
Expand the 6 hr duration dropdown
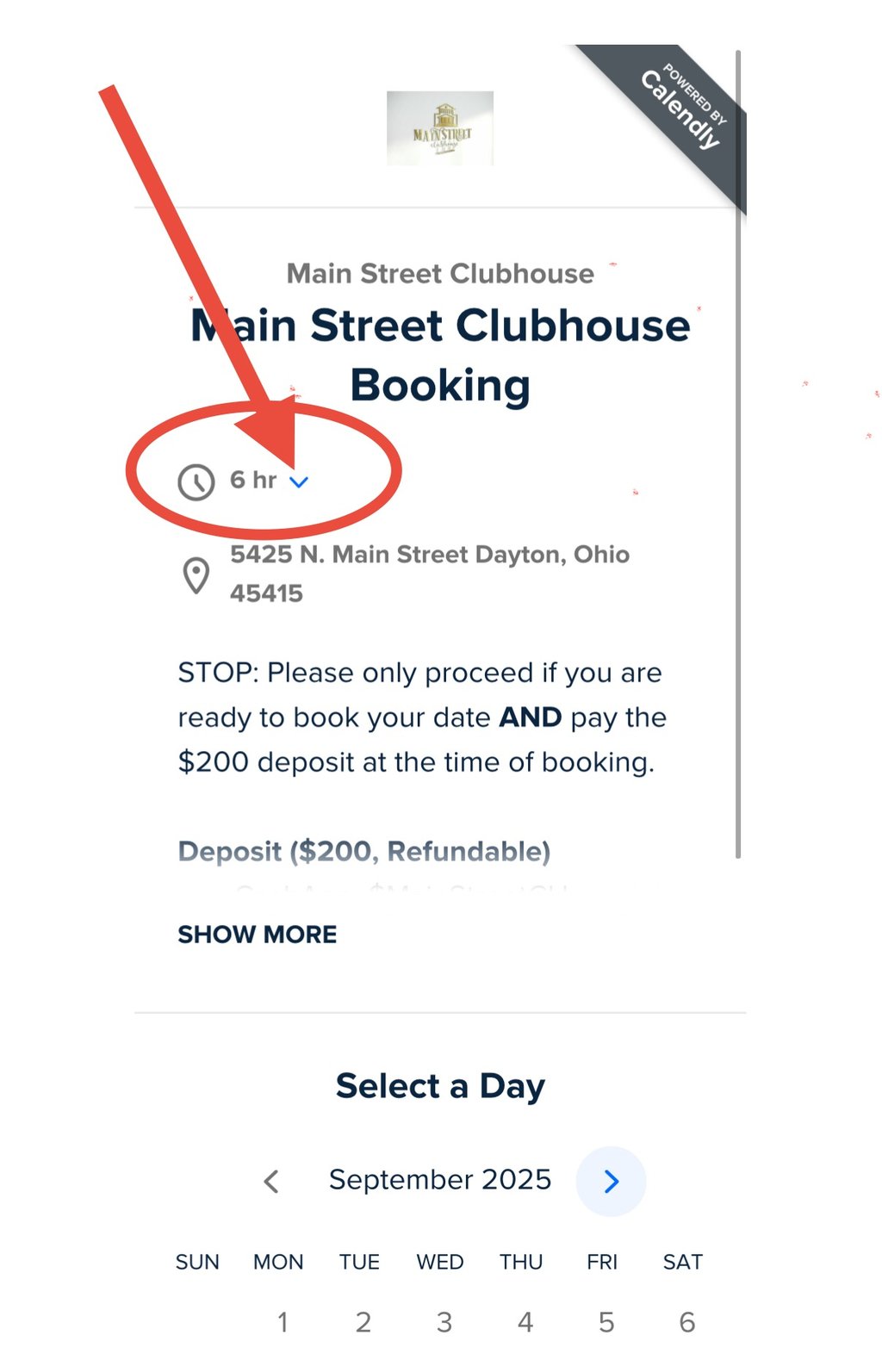pos(298,481)
